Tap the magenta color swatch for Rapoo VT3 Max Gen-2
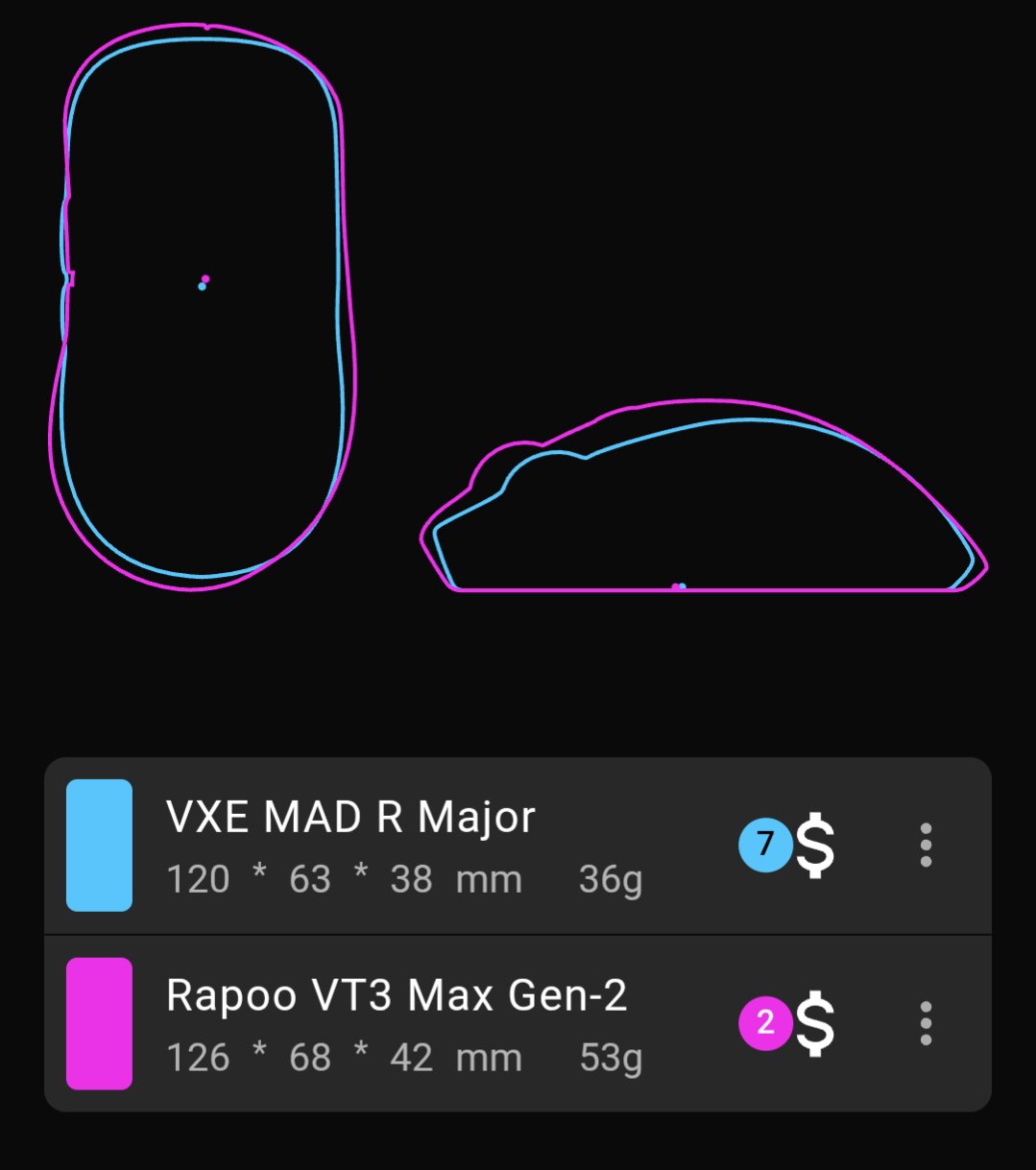This screenshot has width=1036, height=1170. coord(99,1023)
